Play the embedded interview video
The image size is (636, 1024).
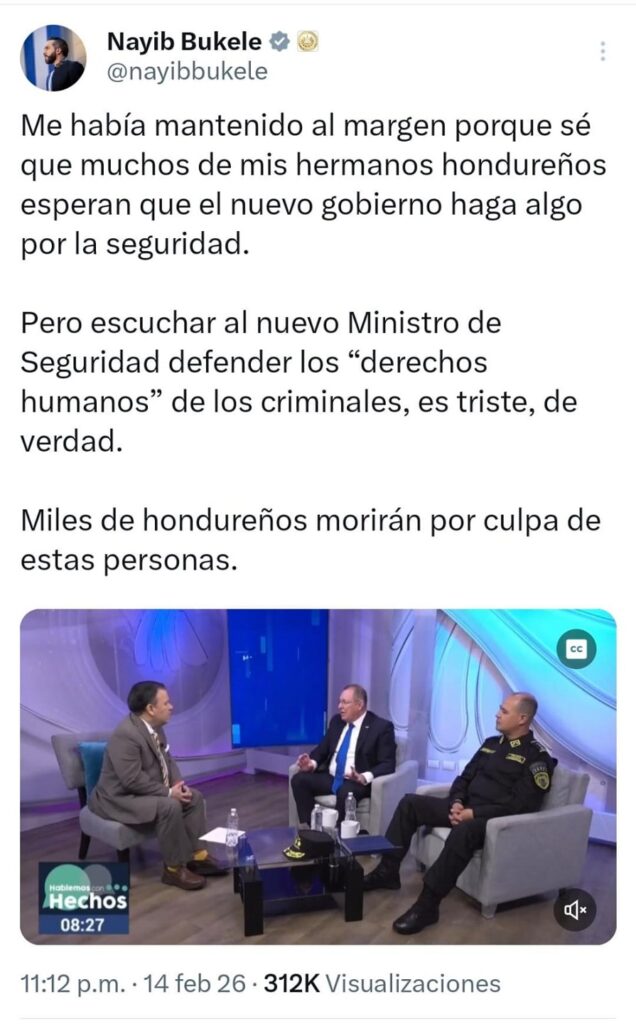(318, 777)
